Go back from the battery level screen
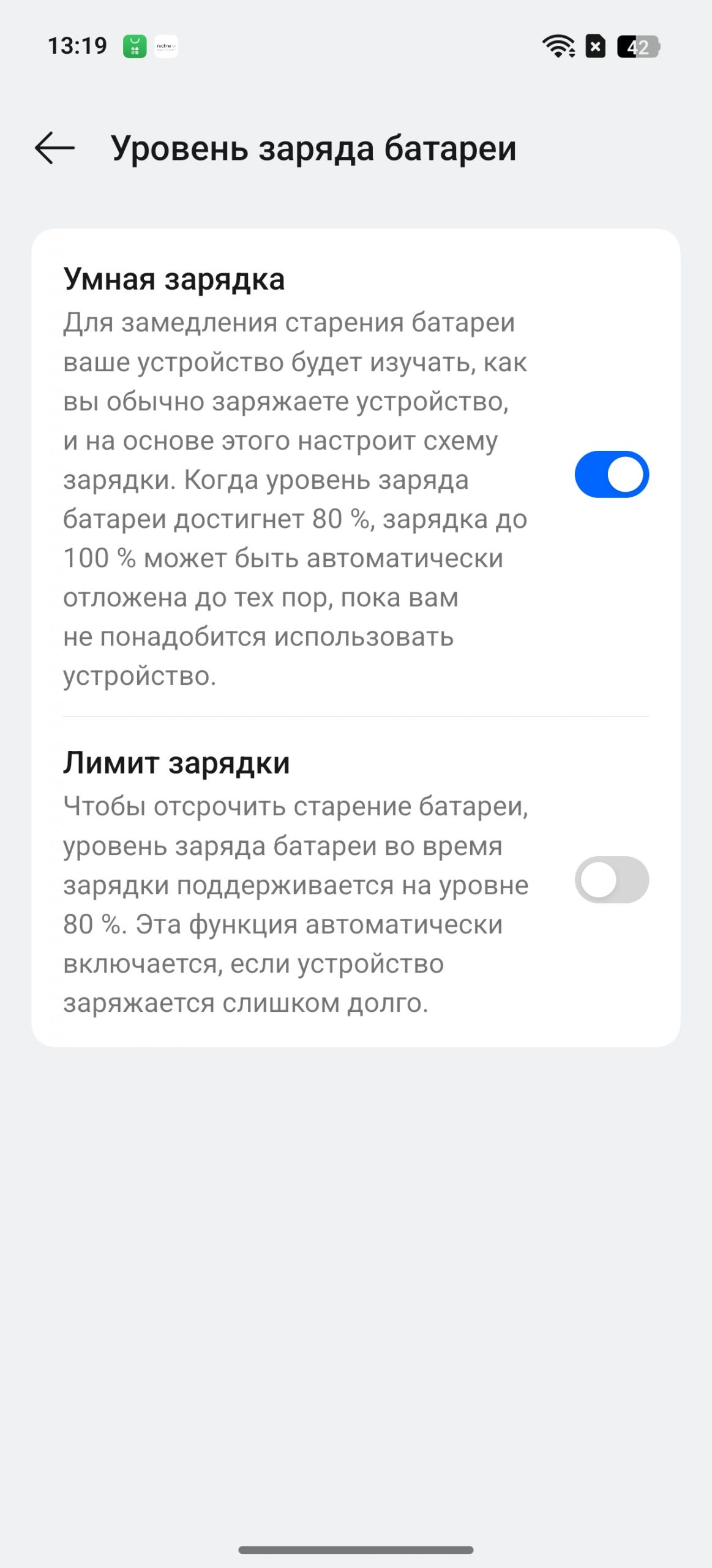Screen dimensions: 712x1568 [x=54, y=148]
